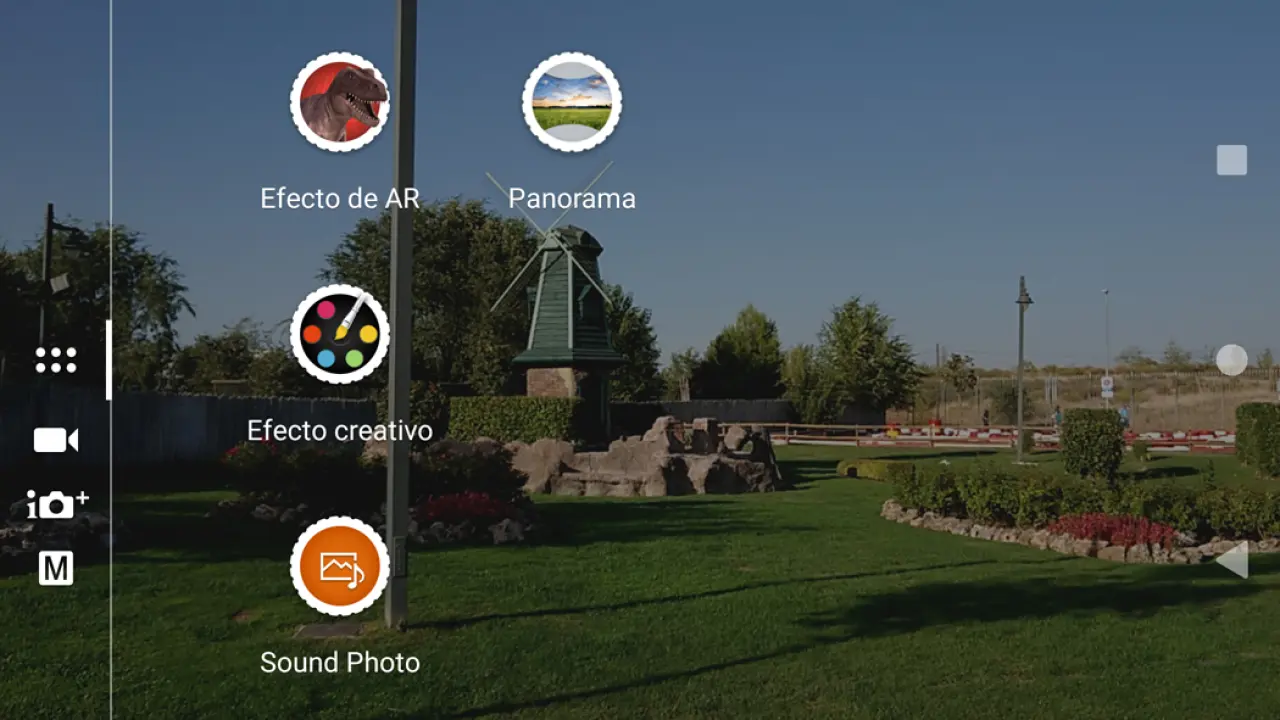This screenshot has height=720, width=1280.
Task: Open the Efecto de AR camera mode
Action: (340, 103)
